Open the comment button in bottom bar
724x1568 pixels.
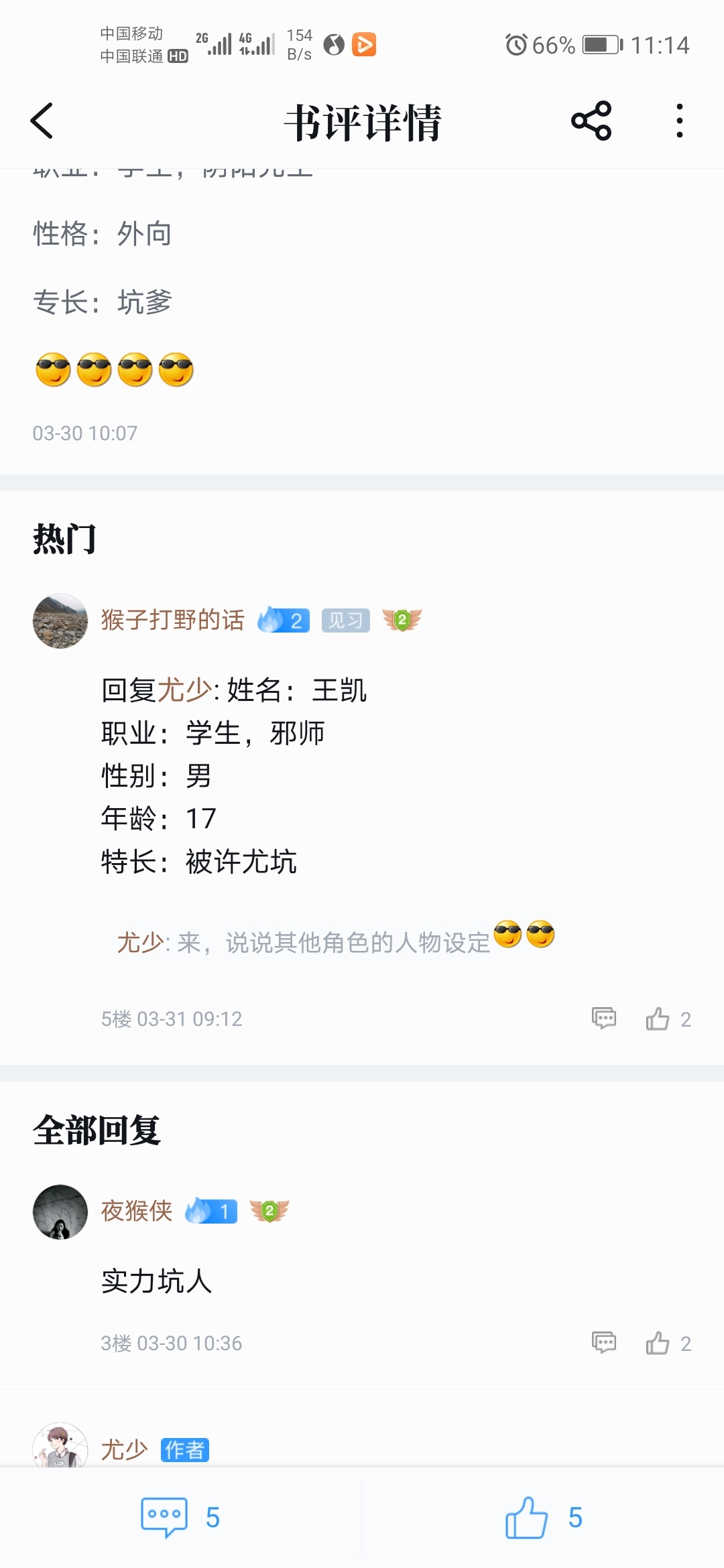pos(180,1518)
